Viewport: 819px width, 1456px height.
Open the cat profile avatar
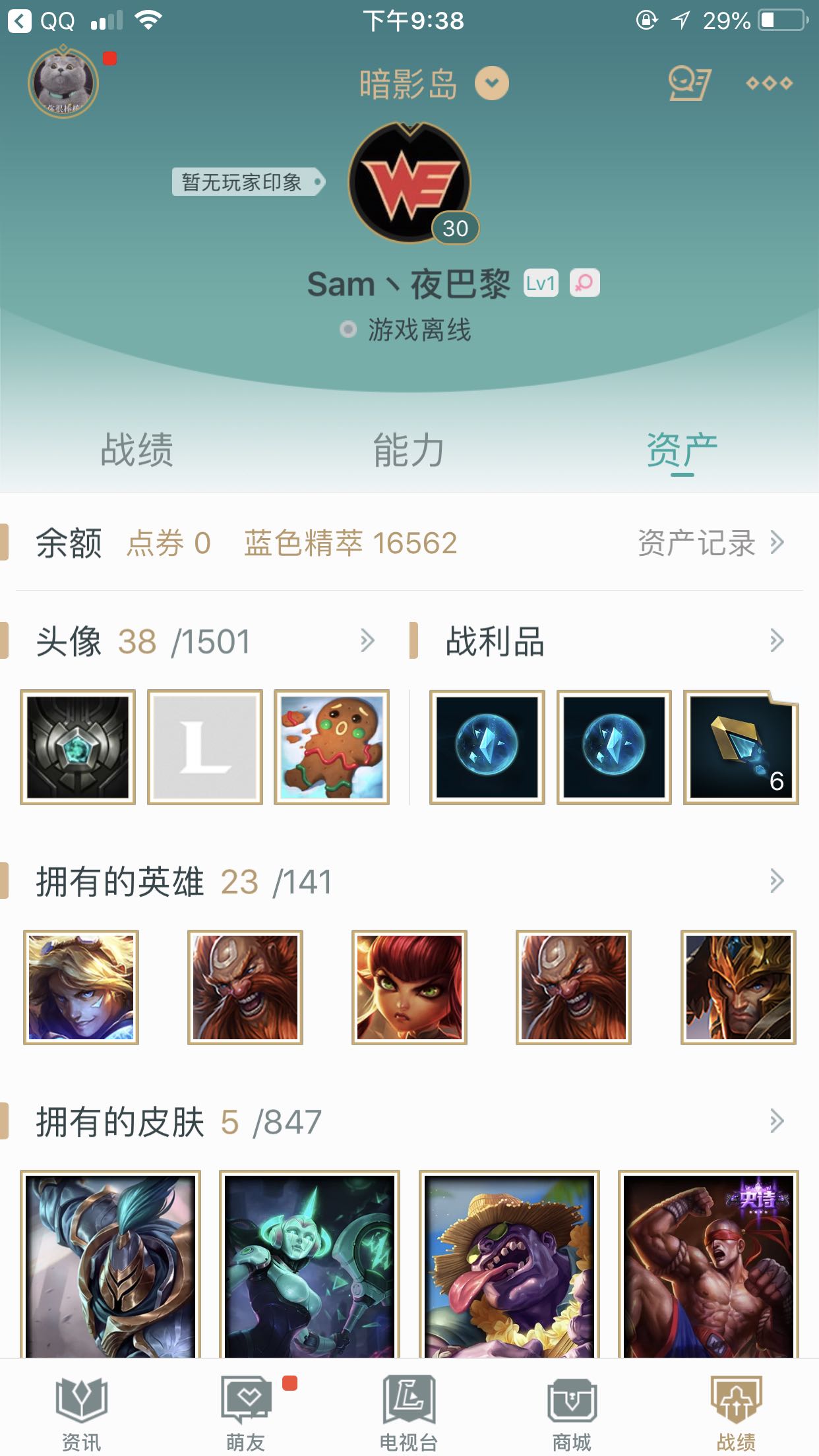(x=63, y=84)
